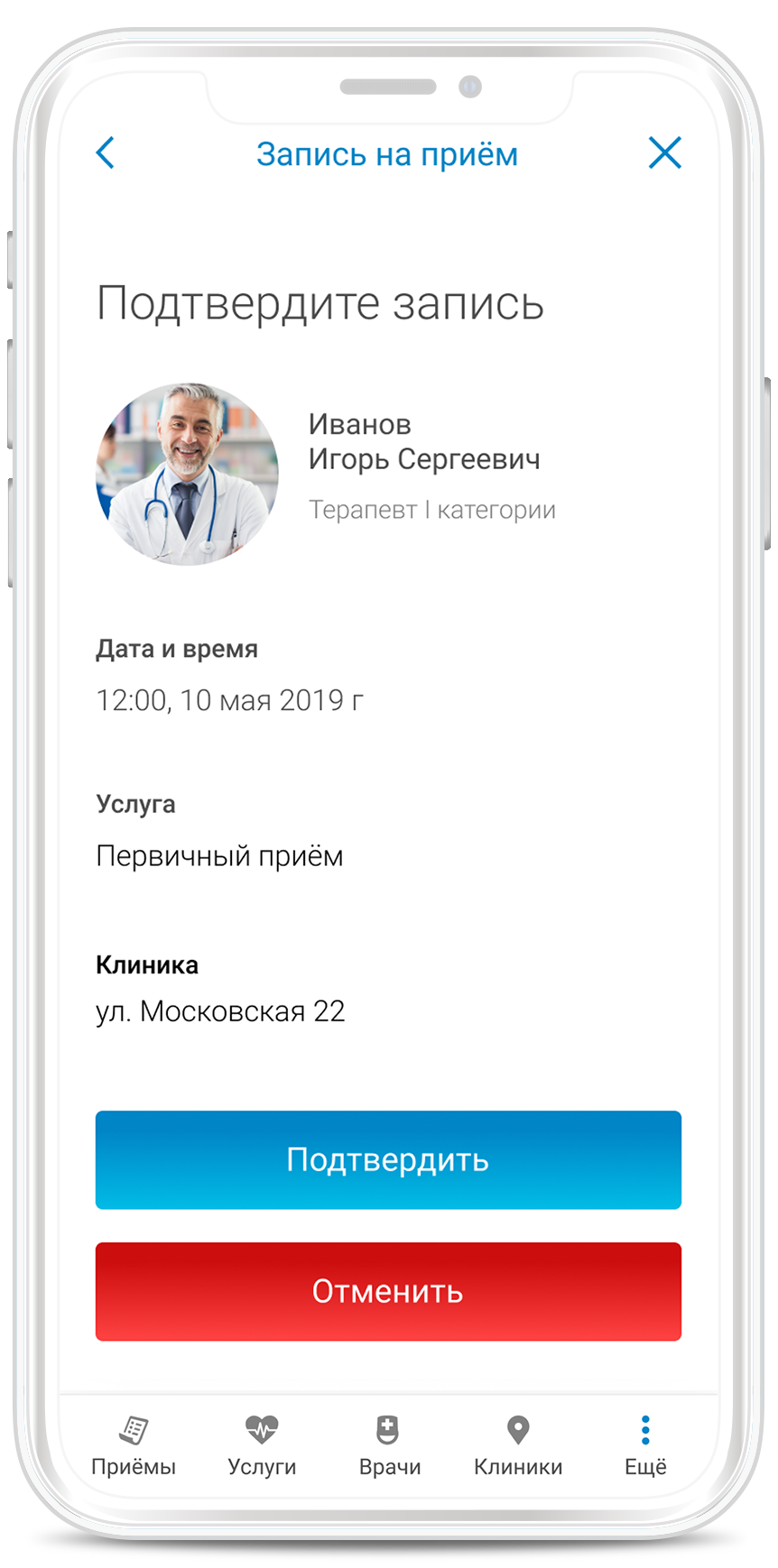Confirm the appointment with Подтвердить
778x1568 pixels.
(388, 1159)
